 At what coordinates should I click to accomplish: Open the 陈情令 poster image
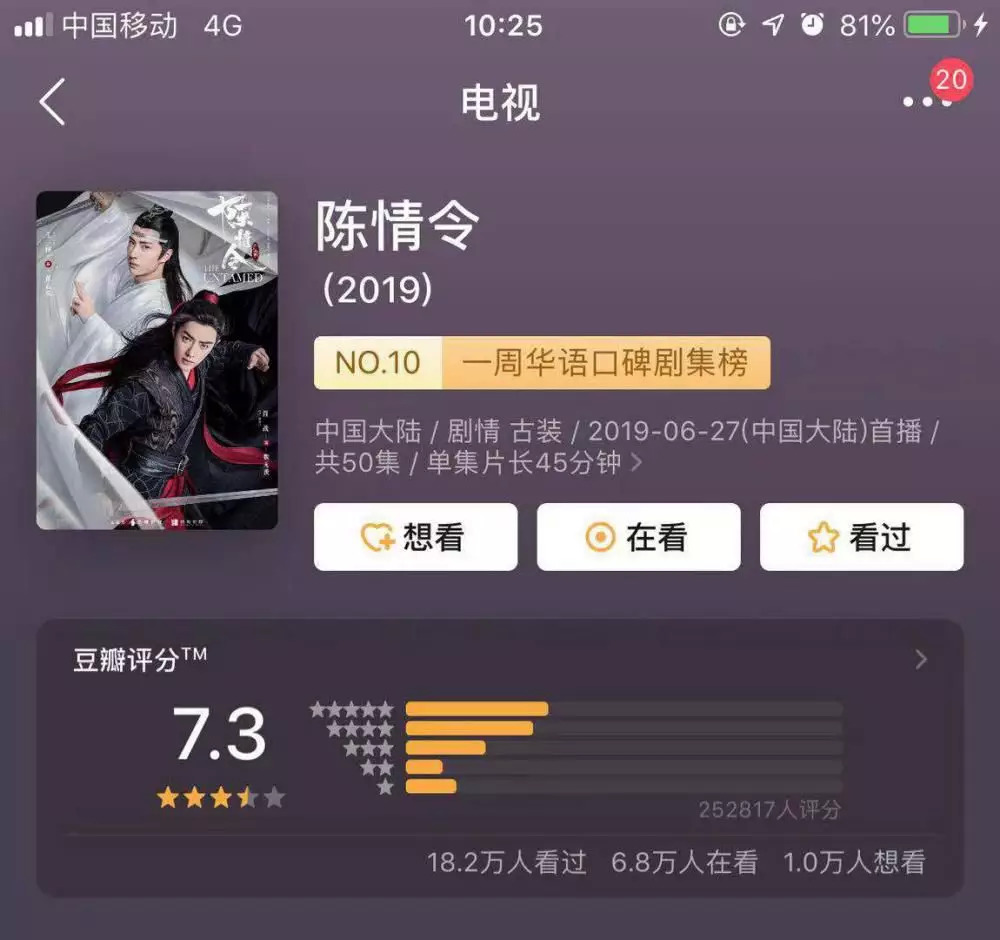157,360
